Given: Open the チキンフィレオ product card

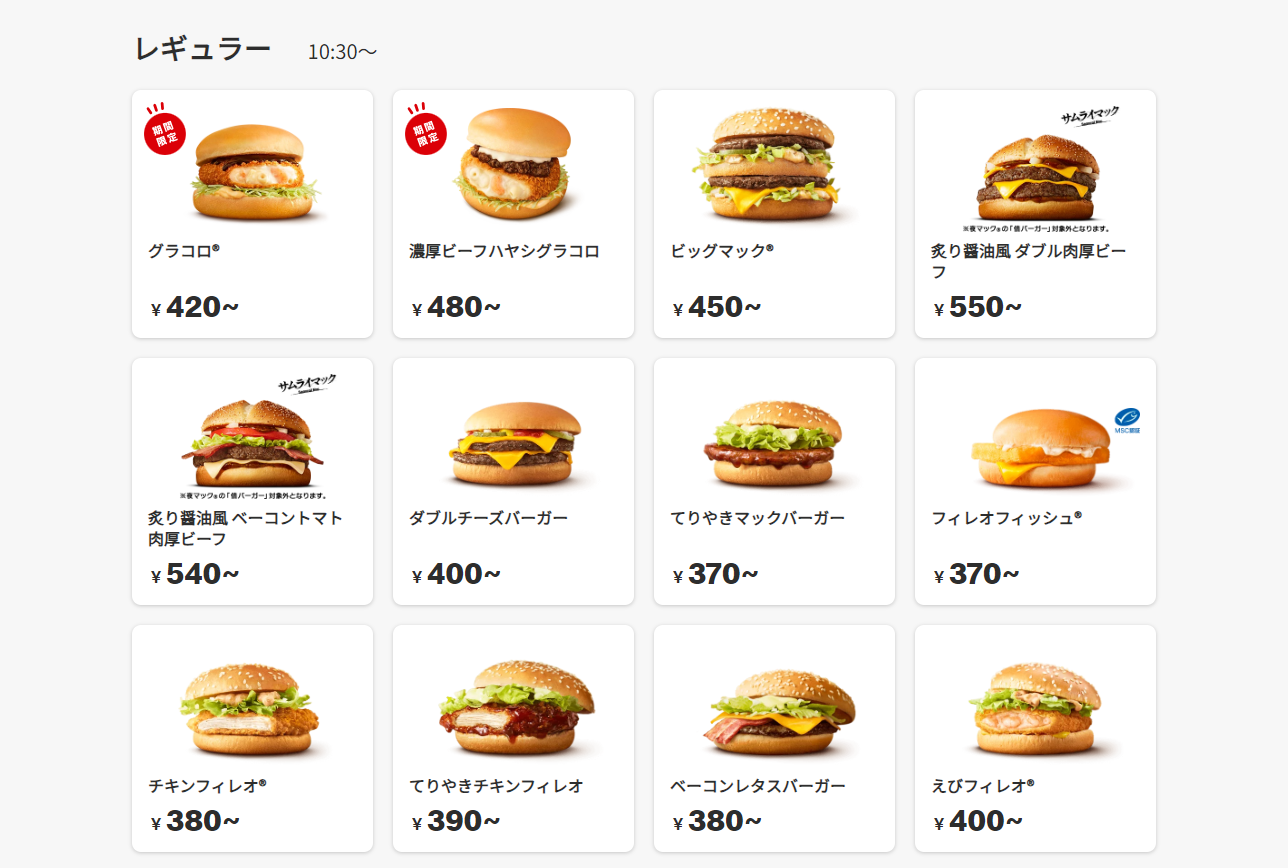Looking at the screenshot, I should [x=252, y=738].
